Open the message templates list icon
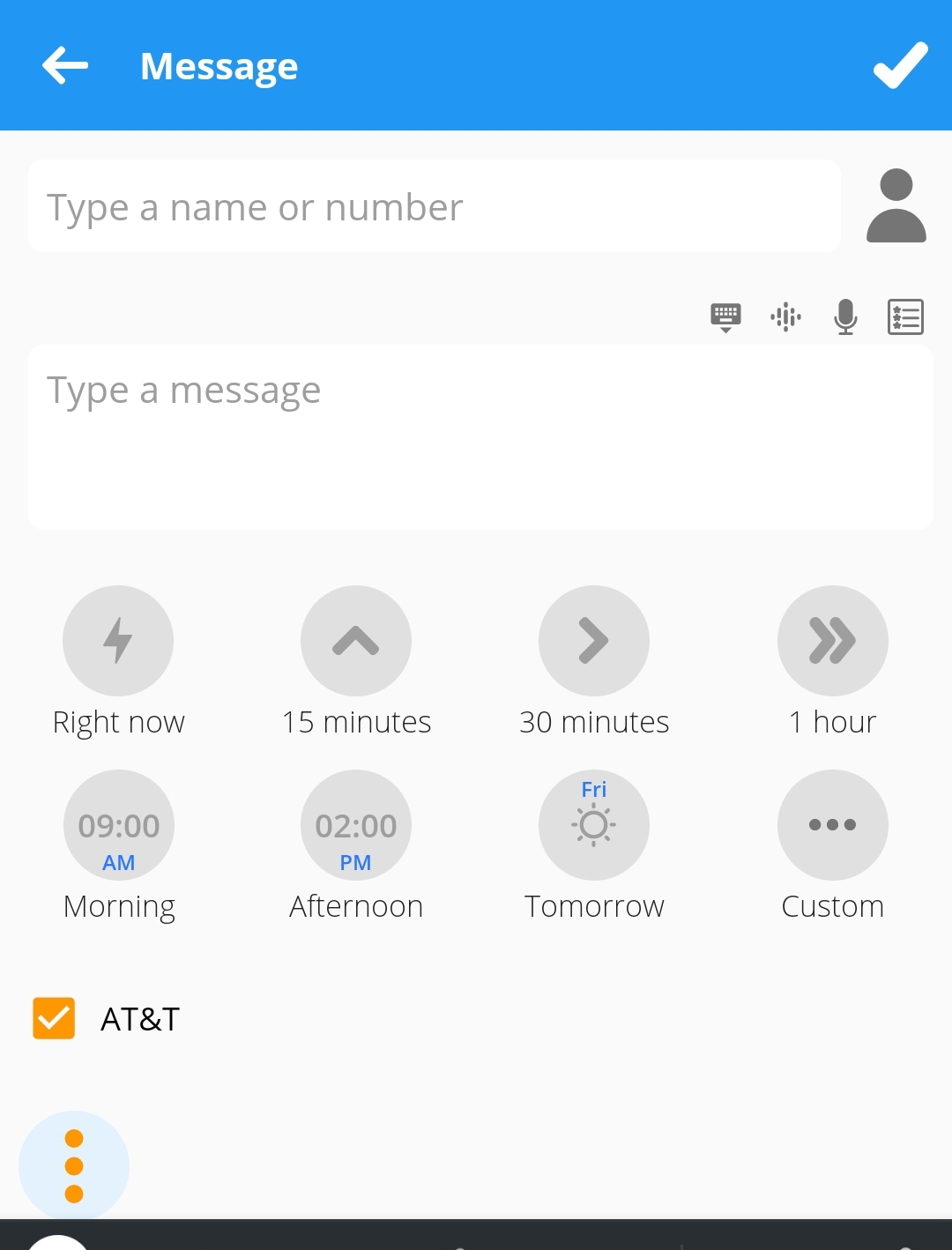Screen dimensions: 952x1250 (904, 316)
